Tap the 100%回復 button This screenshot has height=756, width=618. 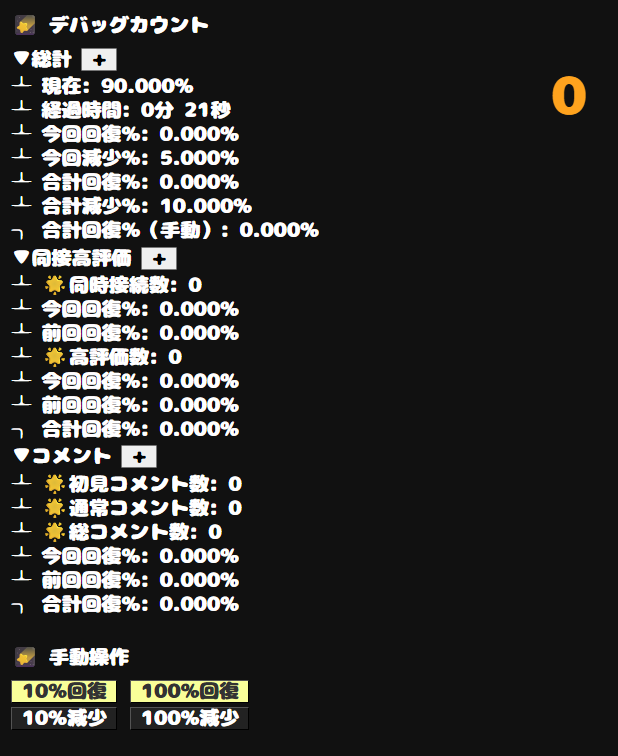(189, 691)
